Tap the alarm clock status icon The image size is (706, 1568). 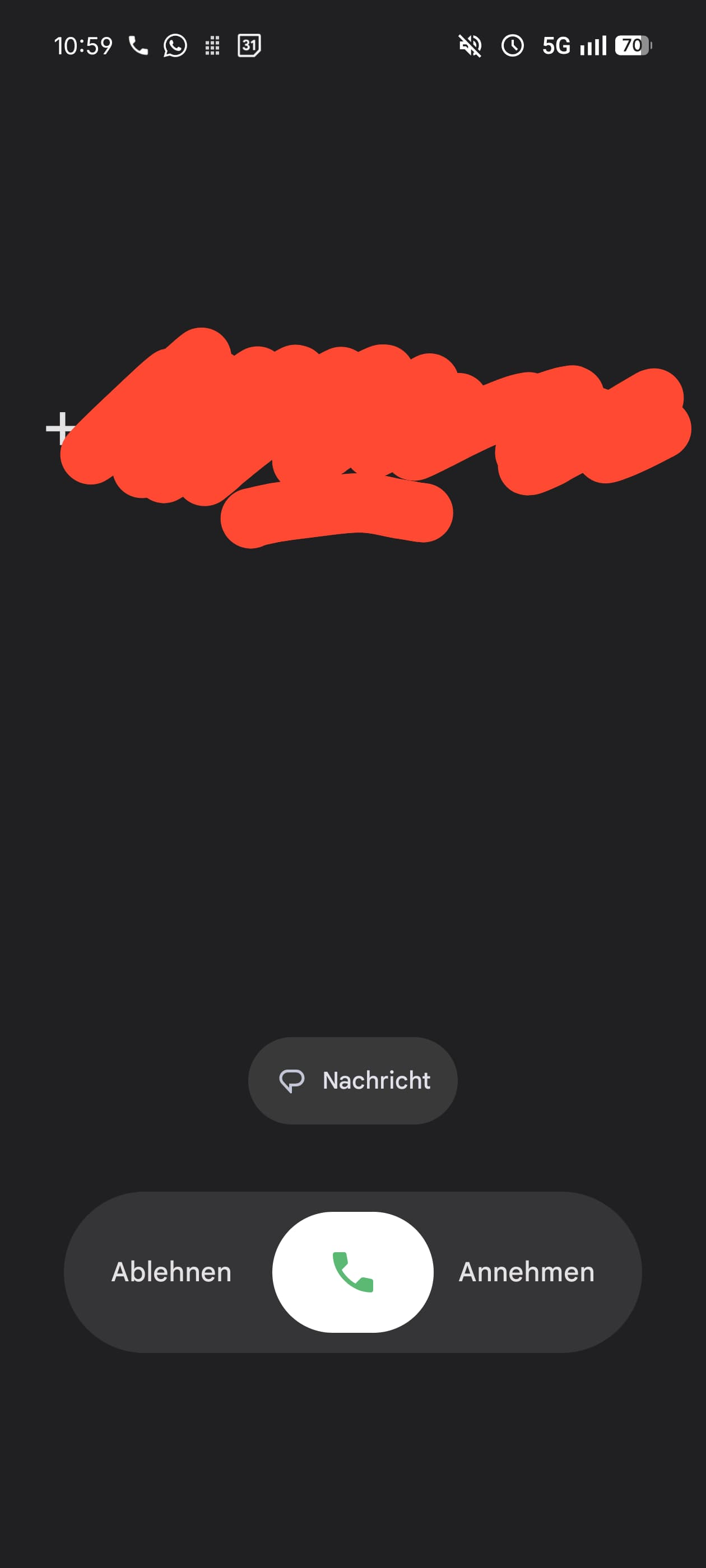pos(512,46)
